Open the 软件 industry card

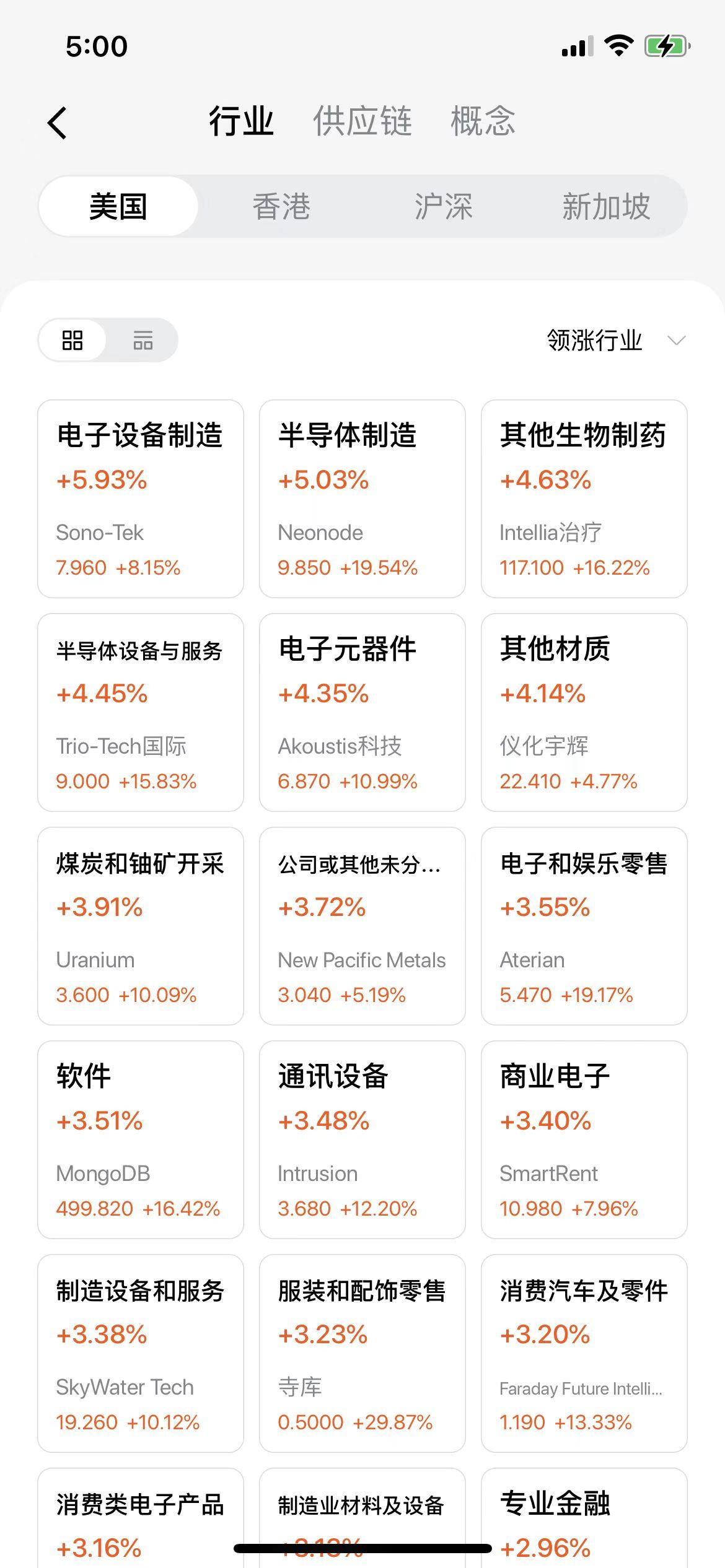pyautogui.click(x=141, y=1139)
